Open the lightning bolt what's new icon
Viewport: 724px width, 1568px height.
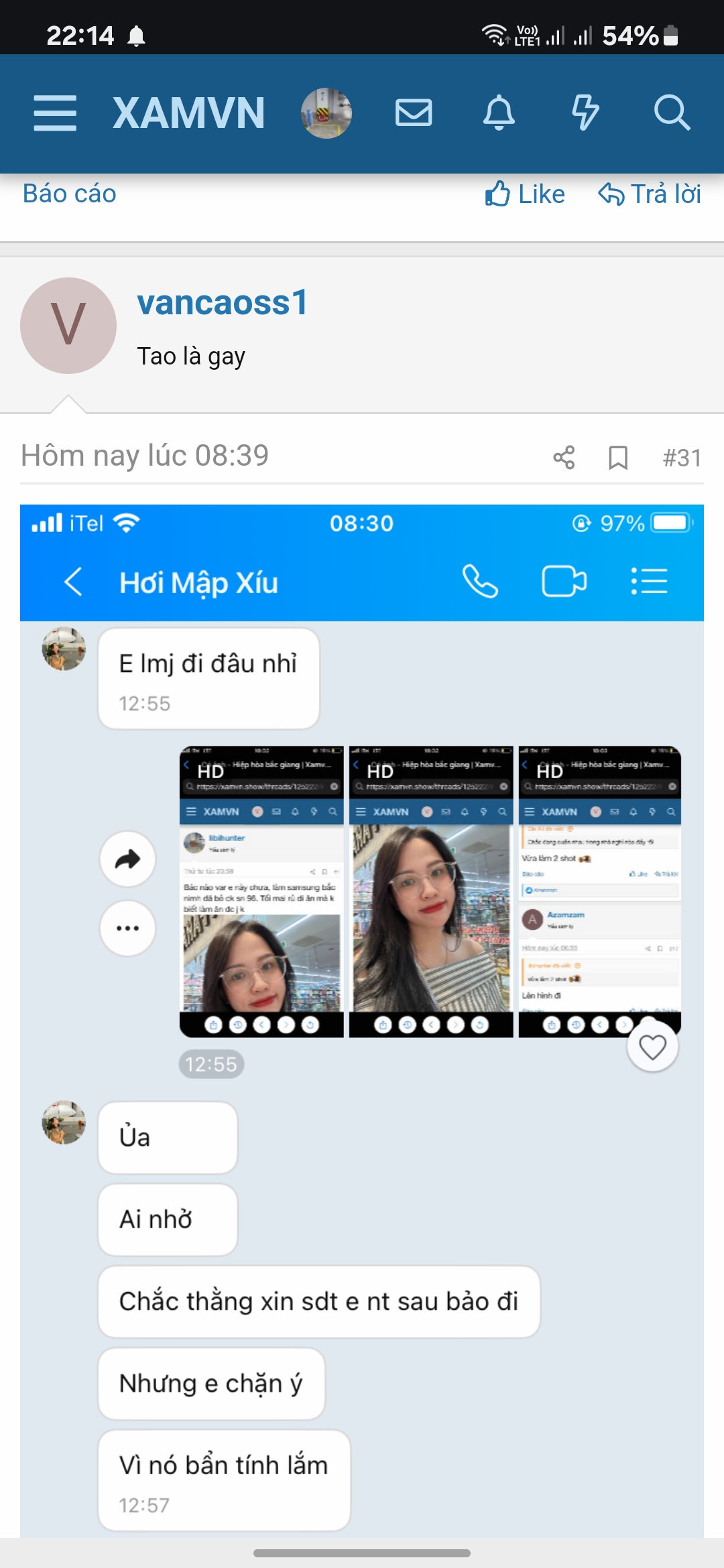click(585, 113)
